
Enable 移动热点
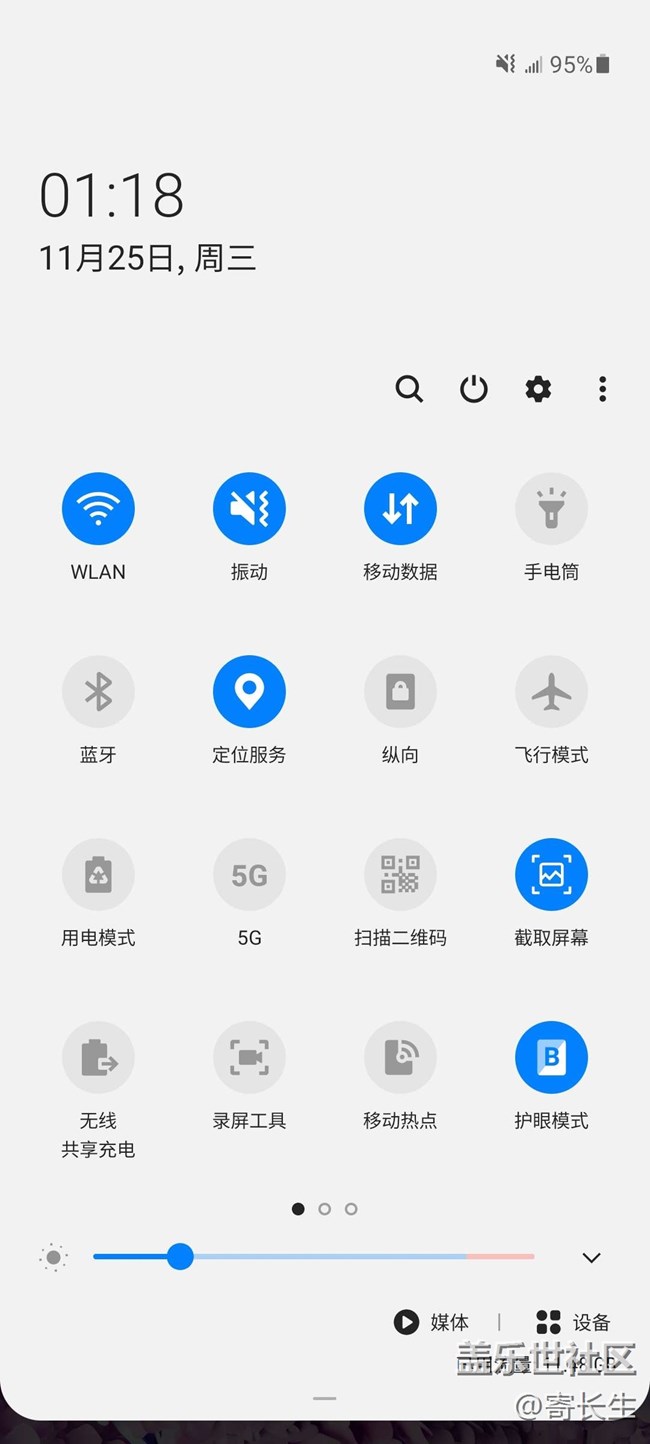tap(400, 1058)
